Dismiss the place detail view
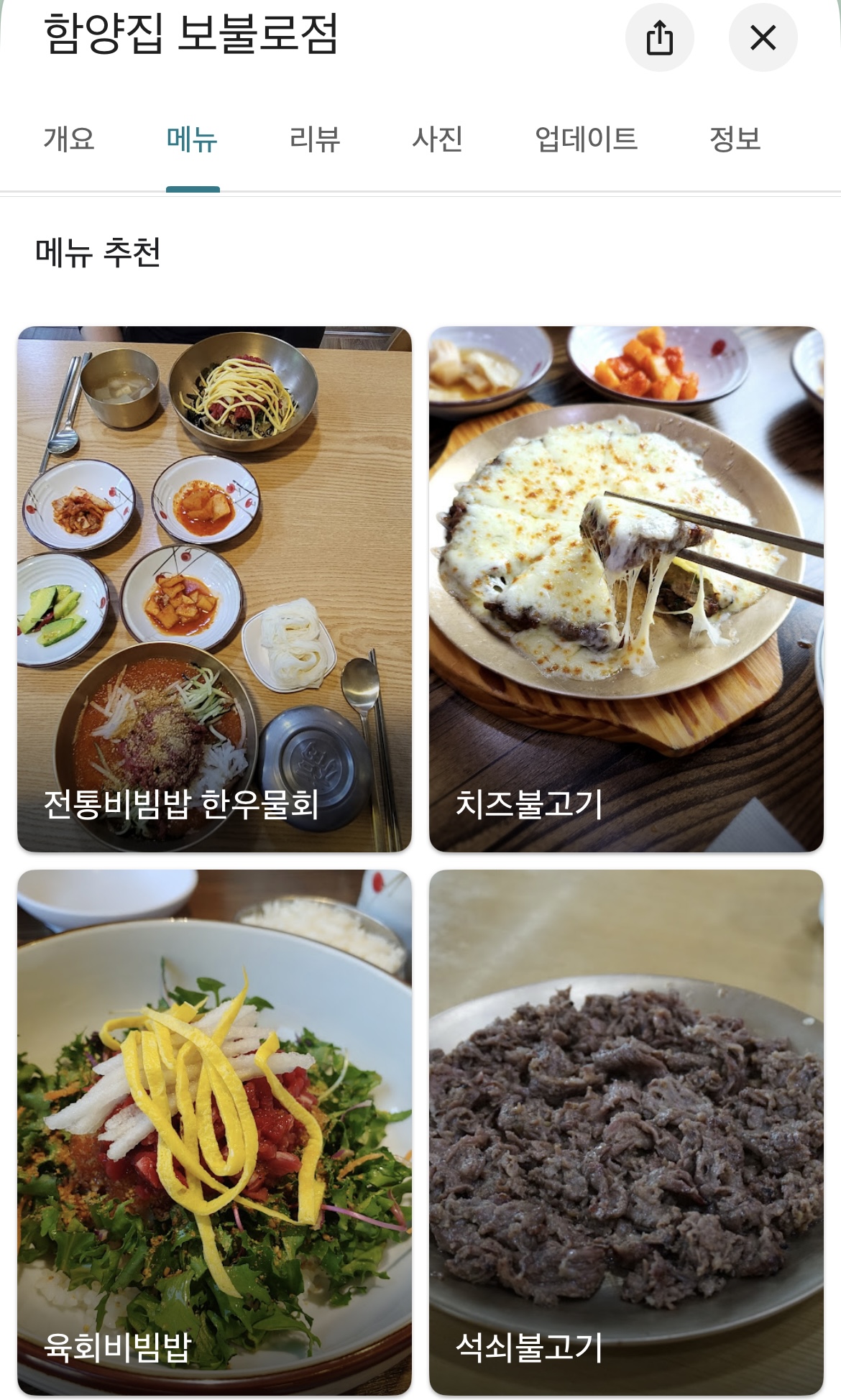The image size is (841, 1400). 764,39
